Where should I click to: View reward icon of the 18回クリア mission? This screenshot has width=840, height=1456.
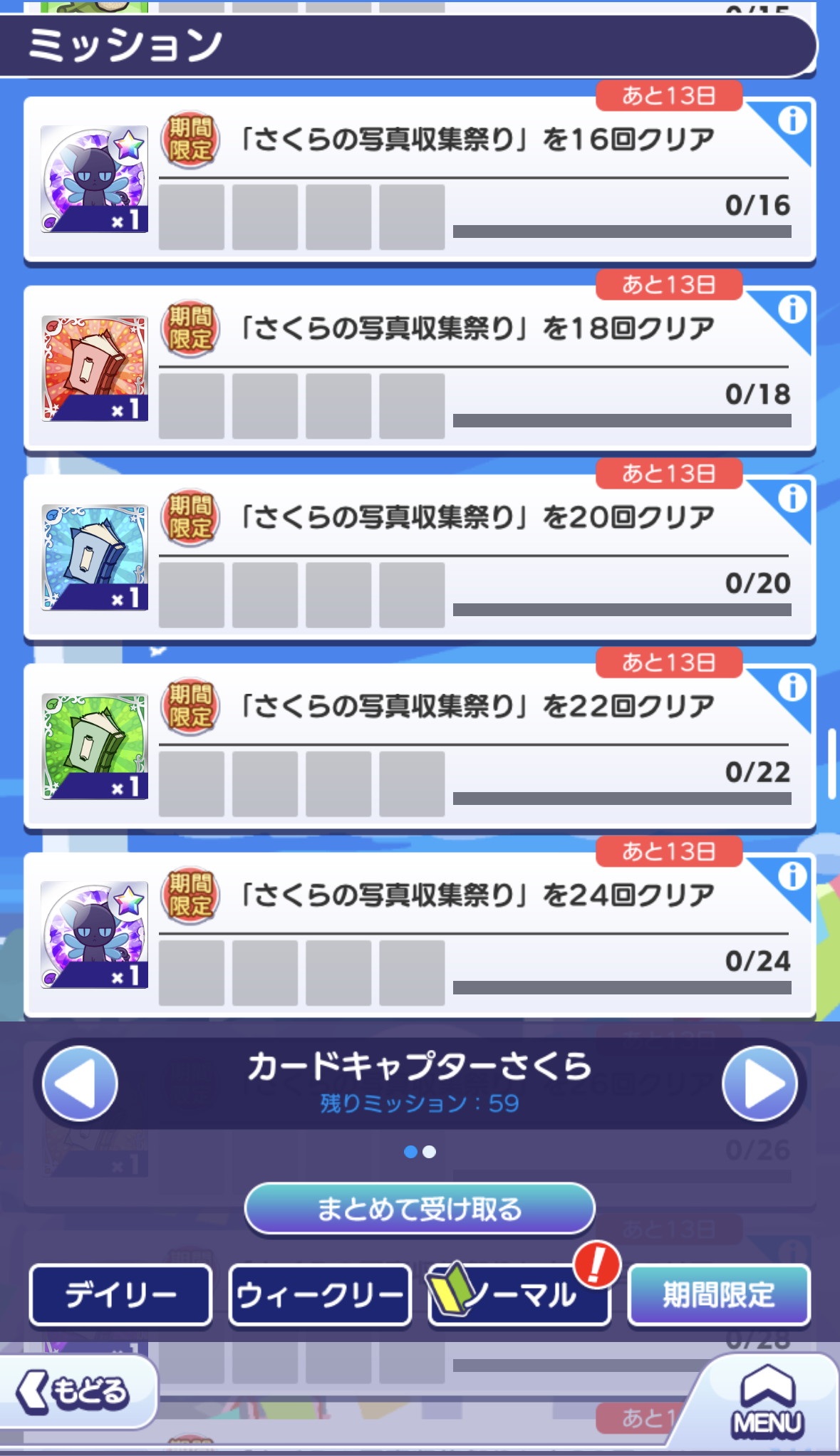click(95, 368)
